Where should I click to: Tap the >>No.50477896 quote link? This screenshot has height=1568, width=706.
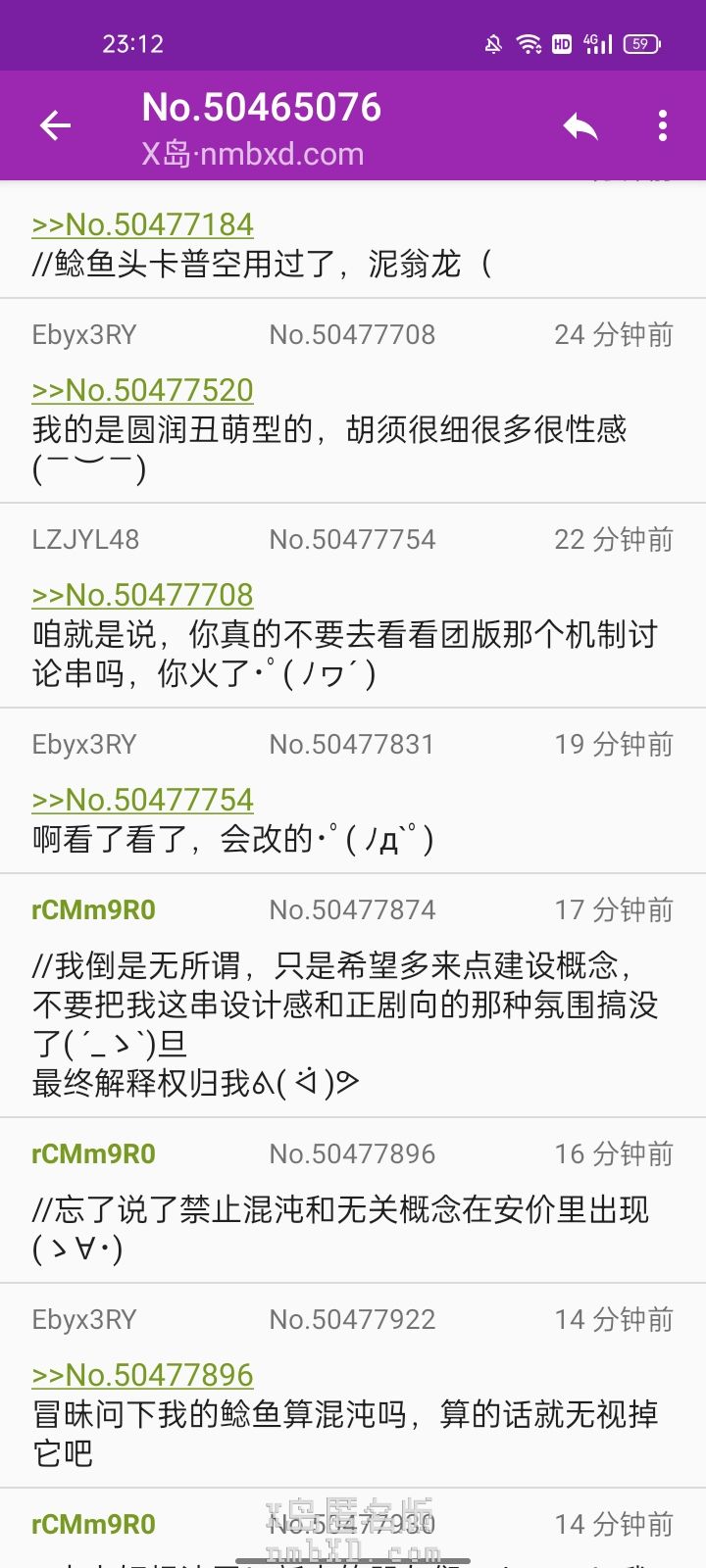143,1375
